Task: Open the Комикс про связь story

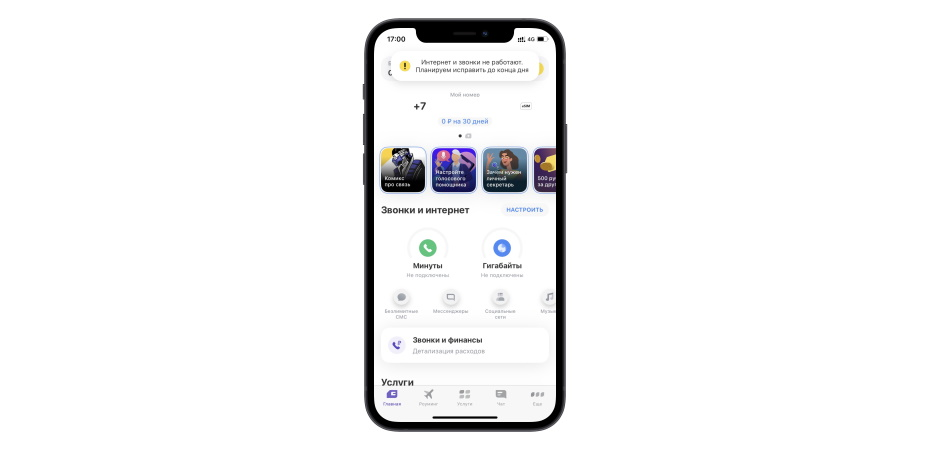Action: pyautogui.click(x=403, y=170)
